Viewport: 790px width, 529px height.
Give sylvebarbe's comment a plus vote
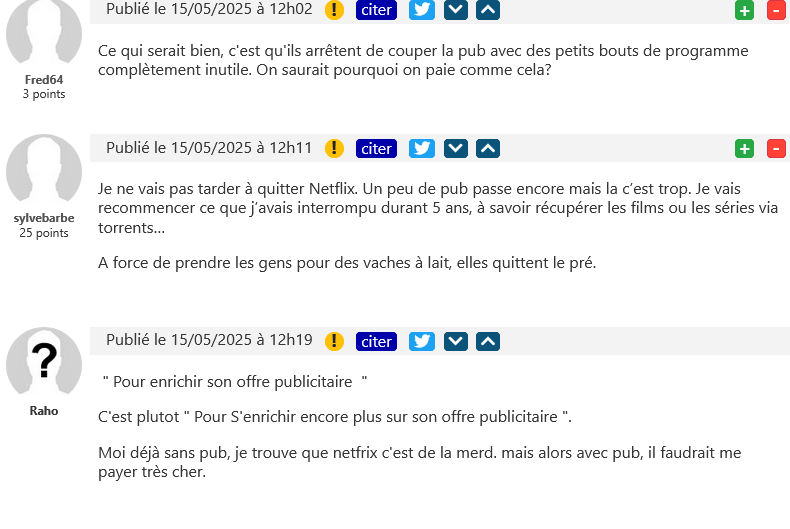(x=744, y=148)
